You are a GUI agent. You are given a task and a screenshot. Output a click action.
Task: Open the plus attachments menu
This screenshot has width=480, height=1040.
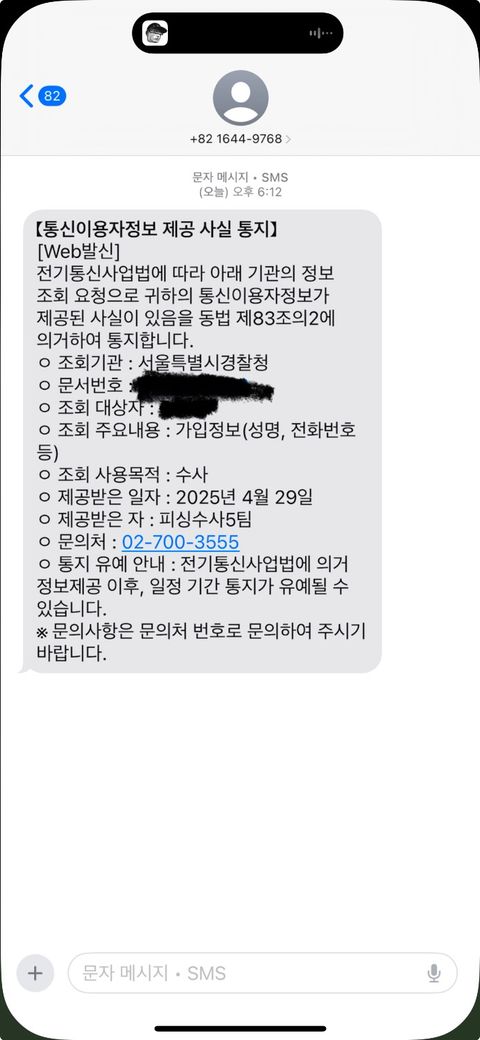coord(34,973)
